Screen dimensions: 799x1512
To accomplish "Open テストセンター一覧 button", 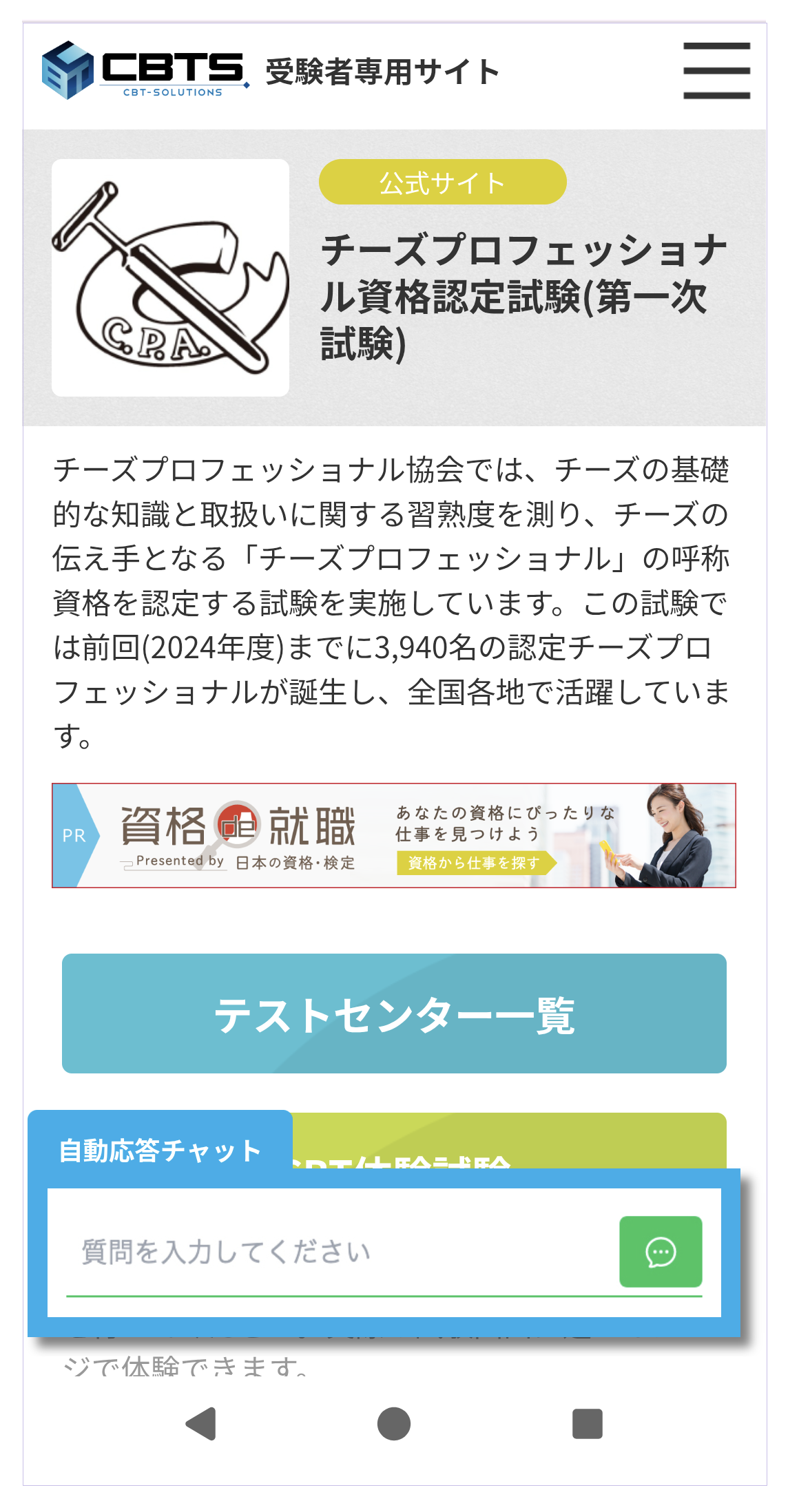I will (x=394, y=1013).
